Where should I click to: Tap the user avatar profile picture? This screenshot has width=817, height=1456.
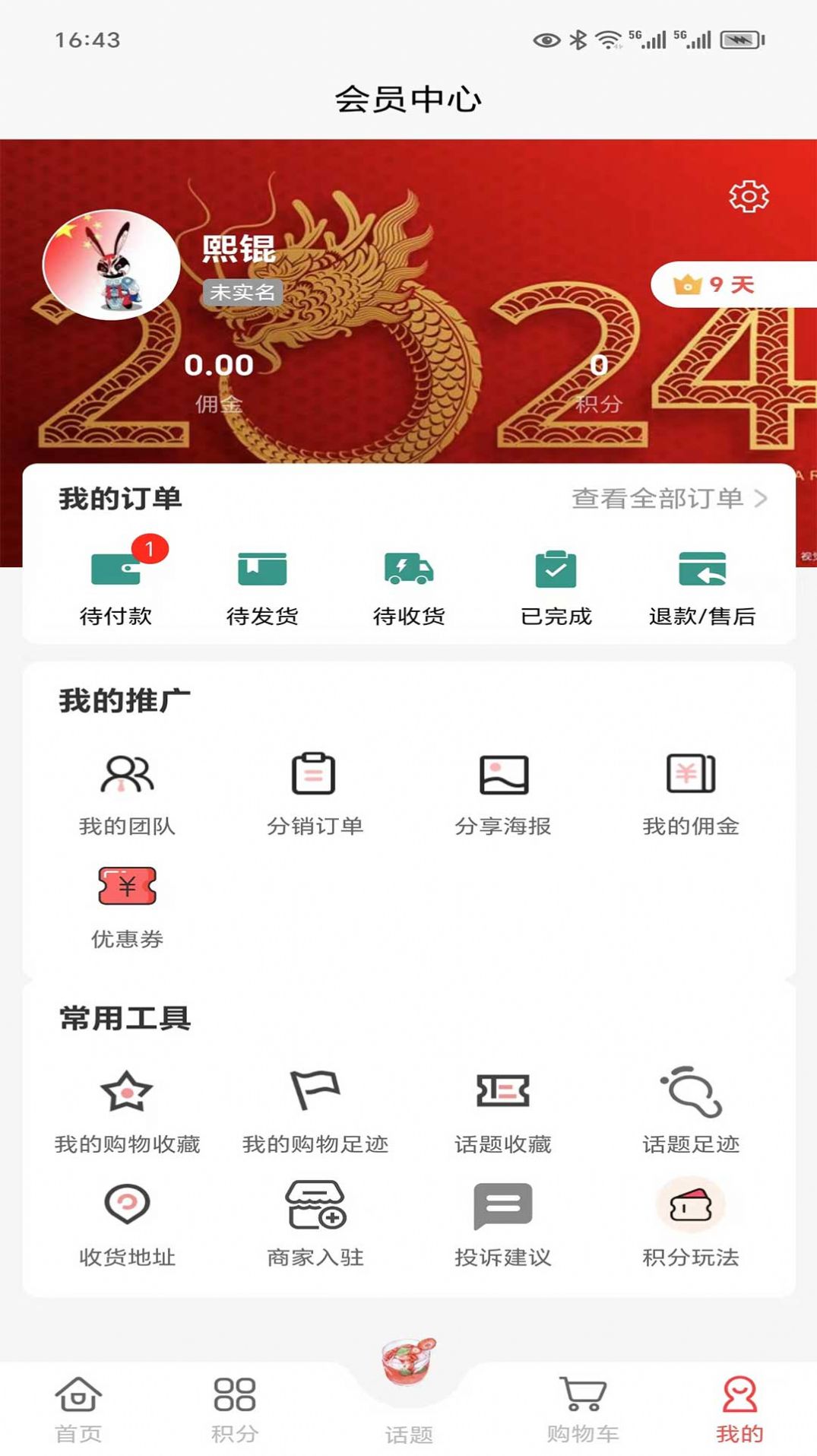coord(111,265)
